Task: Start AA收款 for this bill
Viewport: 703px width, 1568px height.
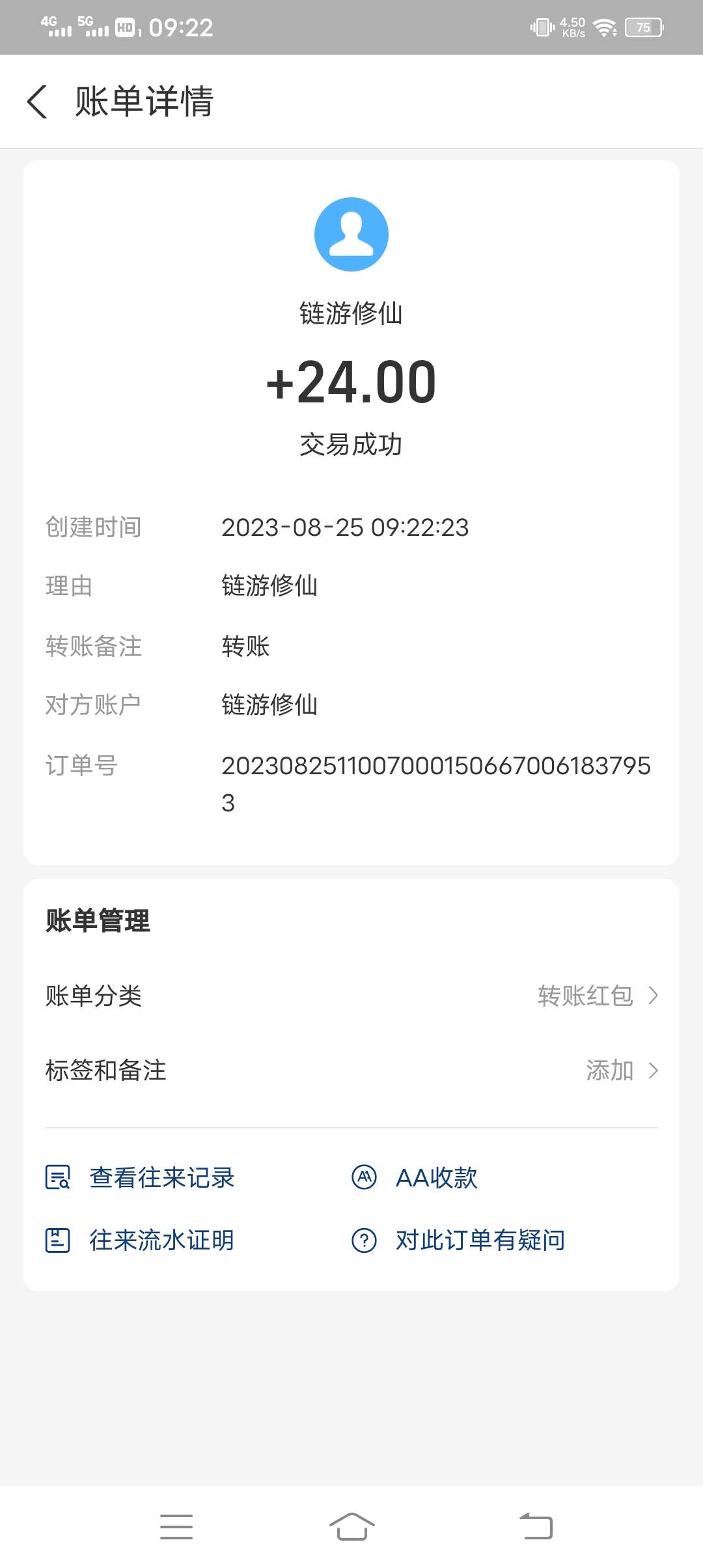Action: pos(415,1177)
